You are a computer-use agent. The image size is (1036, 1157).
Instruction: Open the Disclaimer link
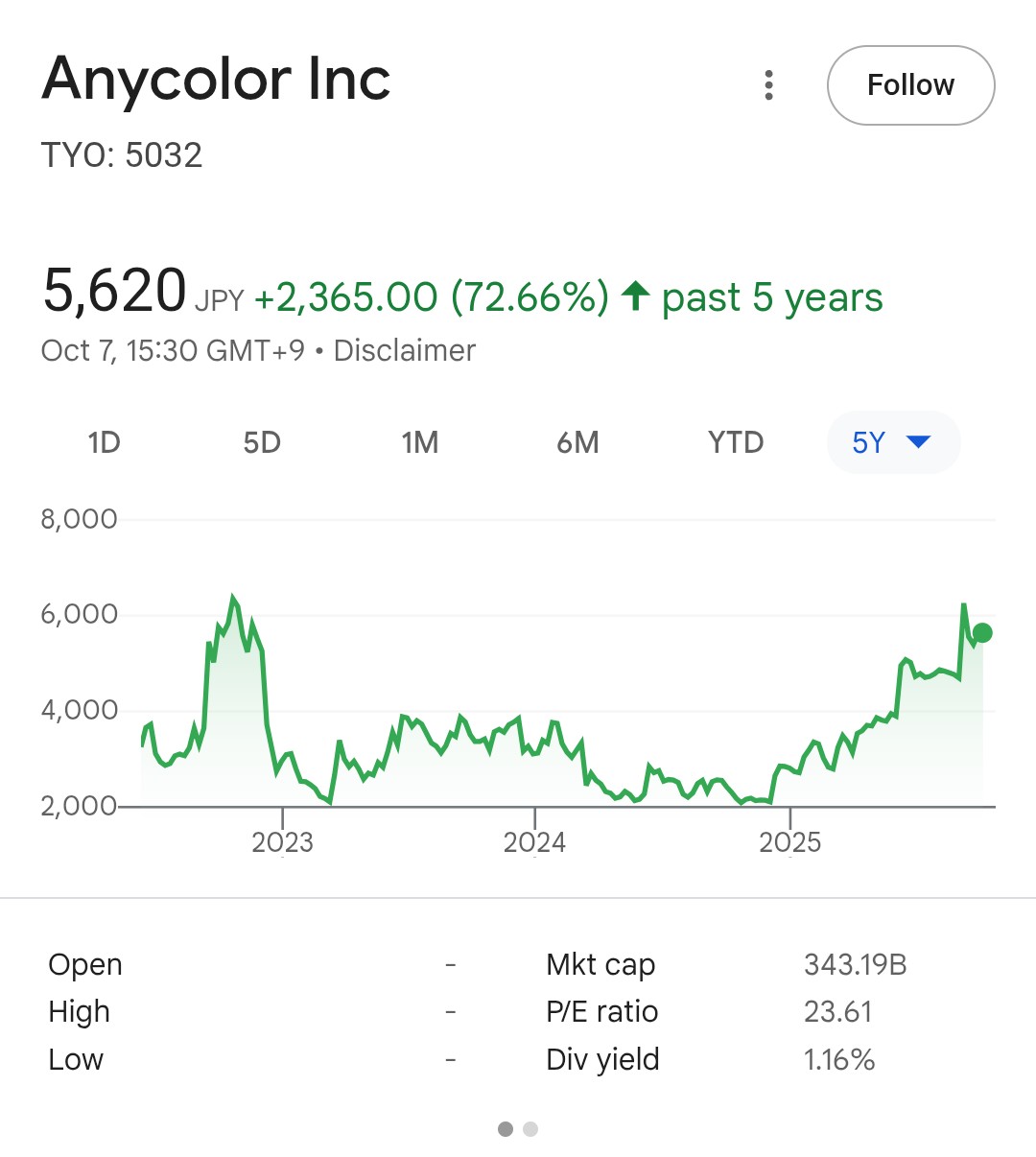404,350
